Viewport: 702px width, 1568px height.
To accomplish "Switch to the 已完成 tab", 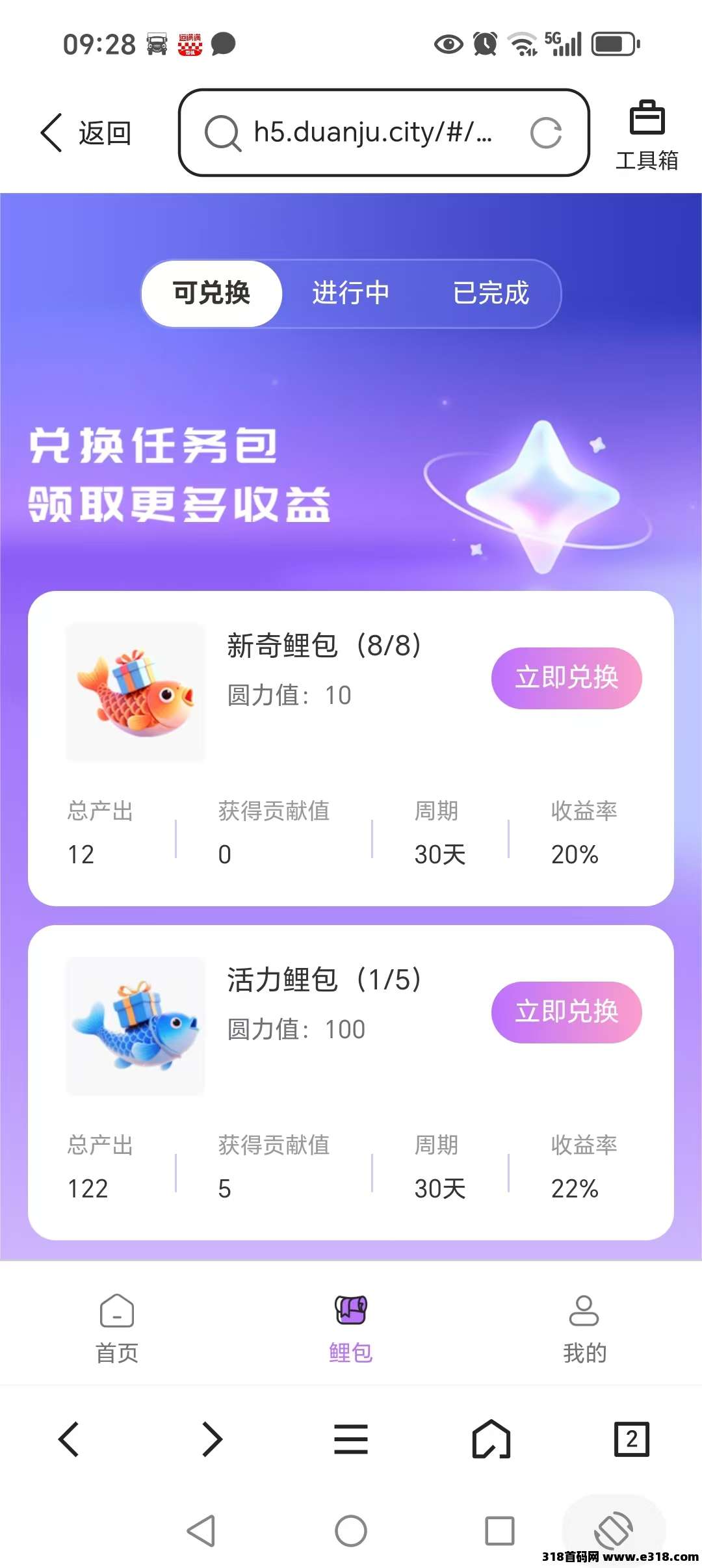I will click(x=491, y=293).
